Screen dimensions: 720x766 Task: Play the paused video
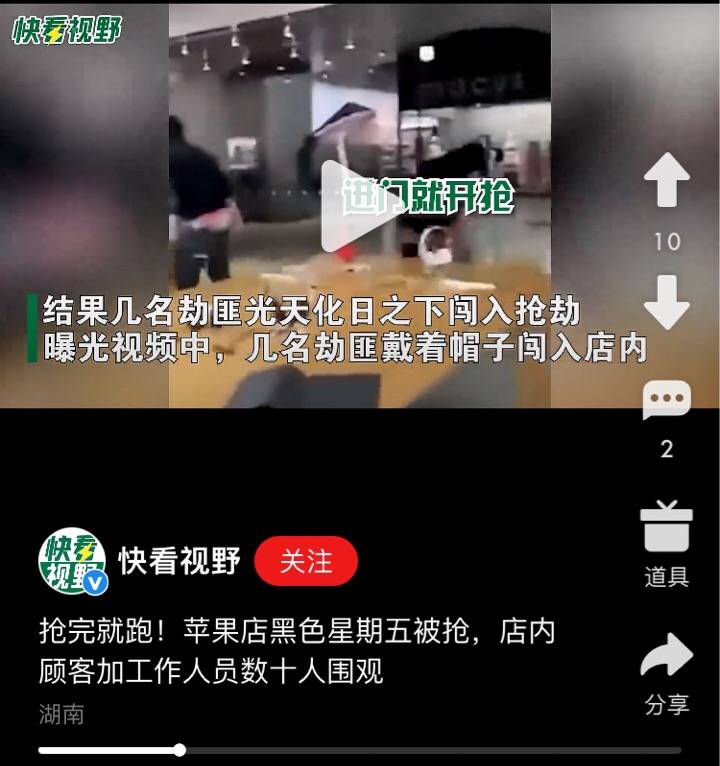click(353, 207)
